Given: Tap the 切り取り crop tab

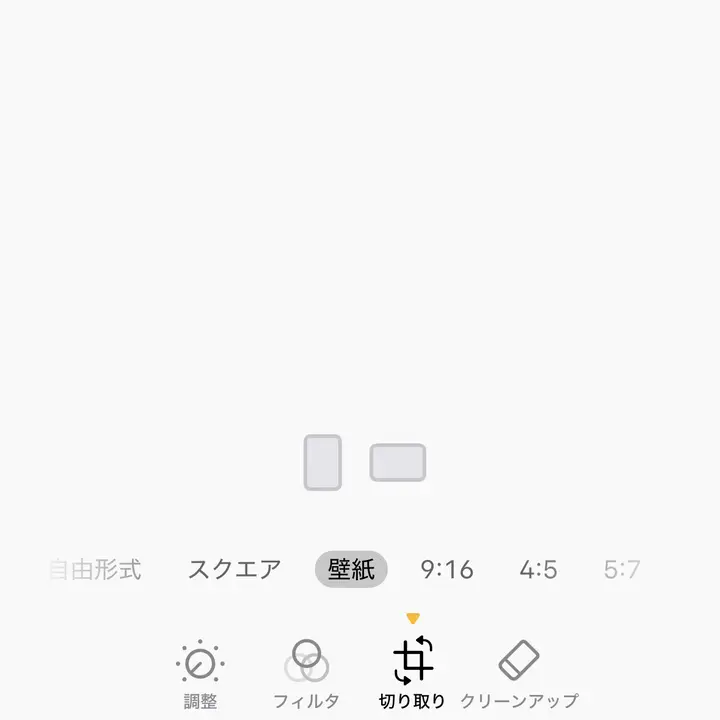Looking at the screenshot, I should [x=412, y=673].
